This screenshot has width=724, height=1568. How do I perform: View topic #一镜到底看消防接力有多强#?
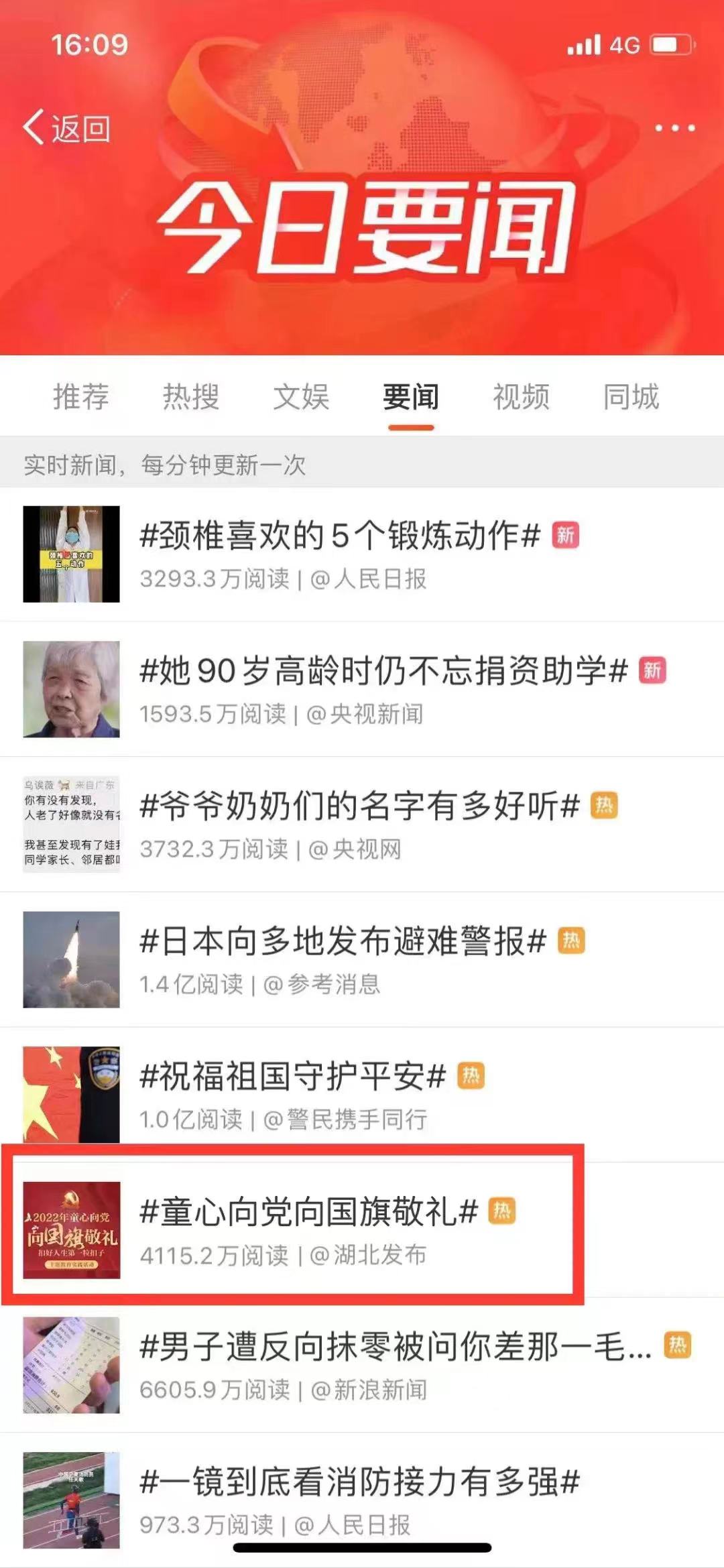coord(359,1482)
